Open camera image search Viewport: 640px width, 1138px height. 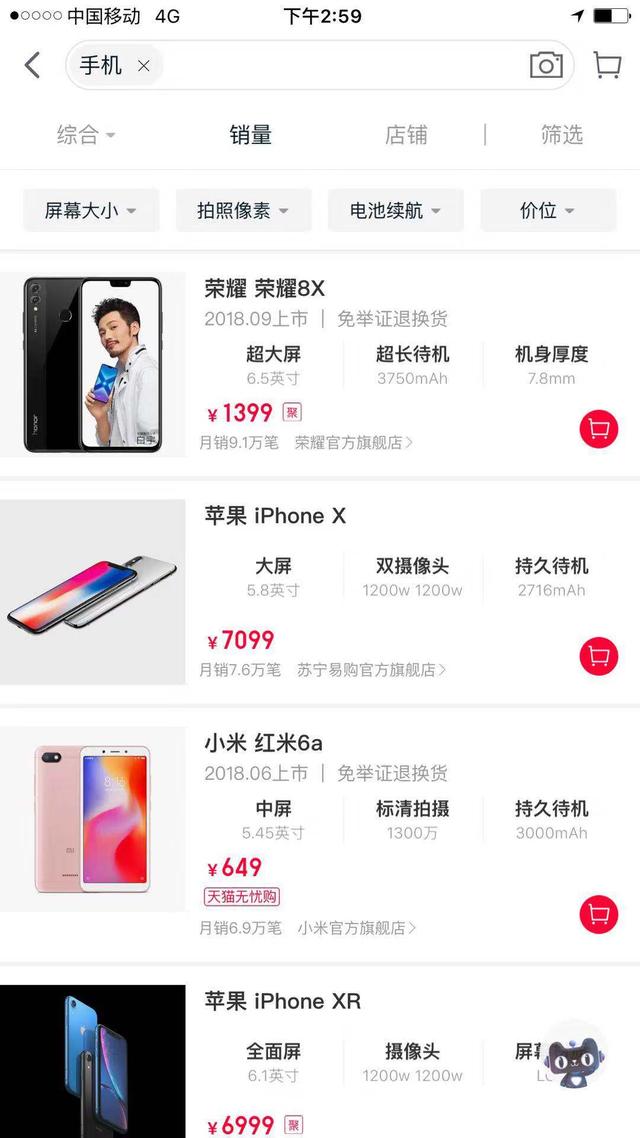click(x=546, y=66)
